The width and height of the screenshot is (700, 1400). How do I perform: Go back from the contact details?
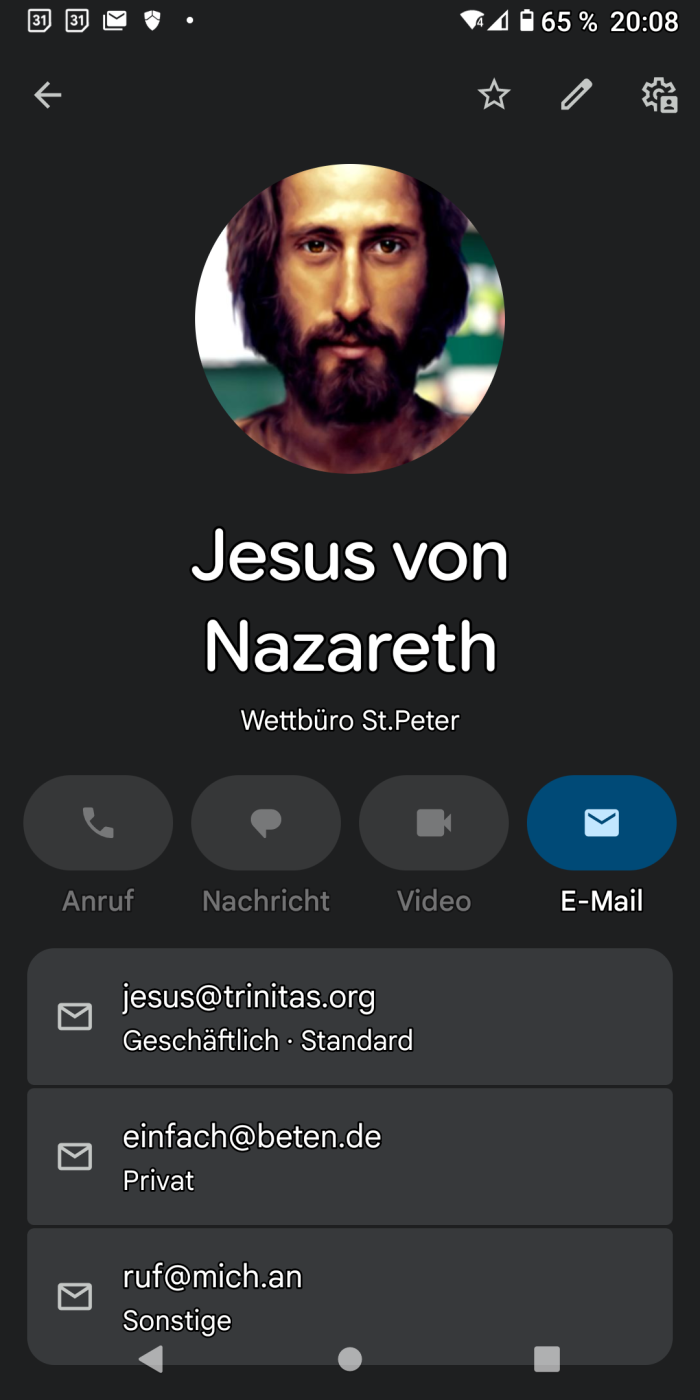48,95
